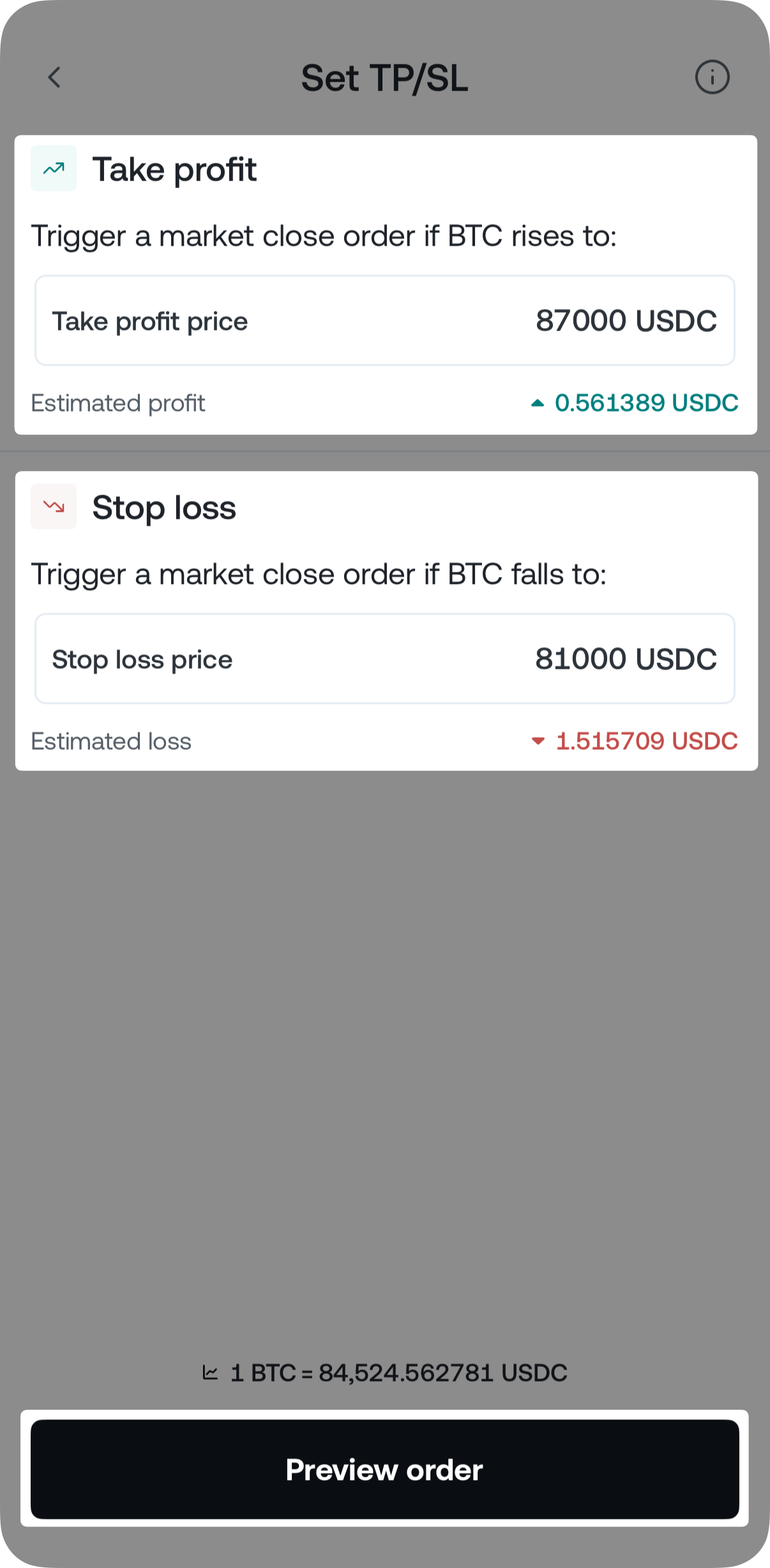Image resolution: width=770 pixels, height=1568 pixels.
Task: Edit the stop loss price field
Action: tap(385, 659)
